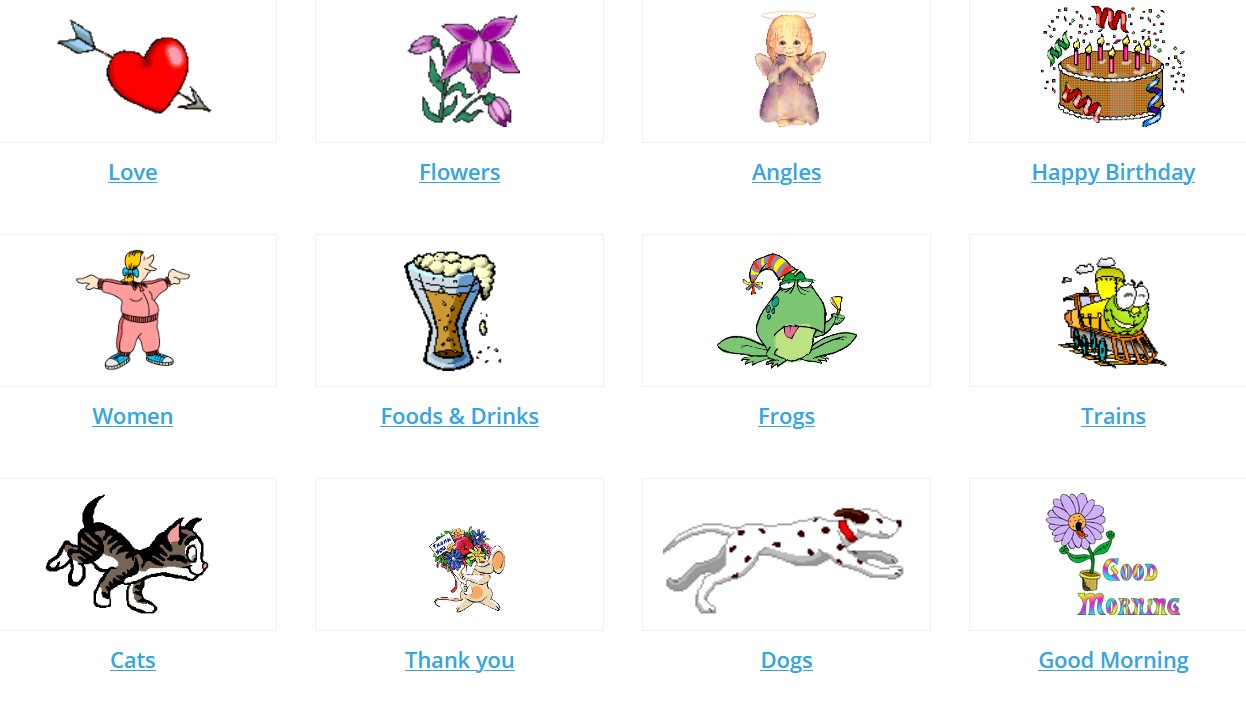
Task: Open the Love category link
Action: 133,172
